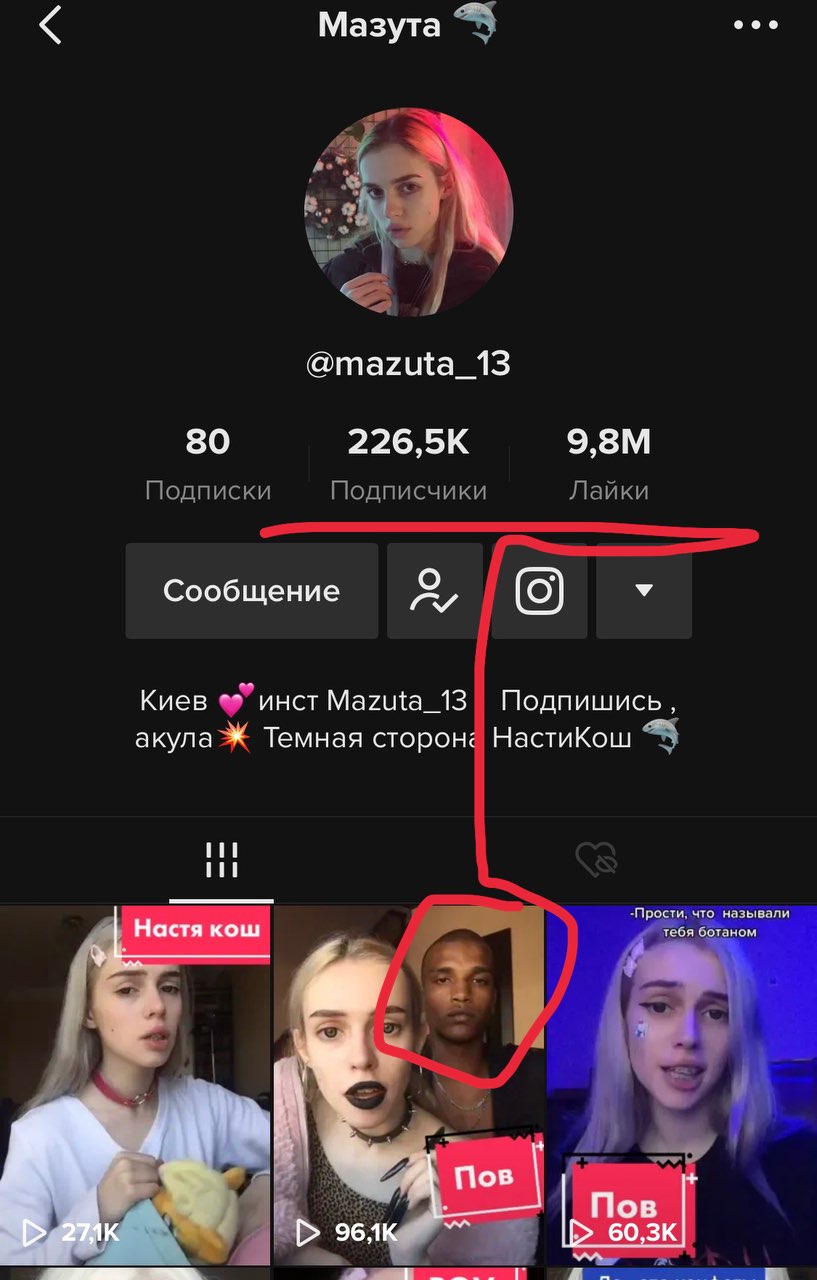
Task: Play the video with 96,1K views
Action: (x=408, y=1080)
